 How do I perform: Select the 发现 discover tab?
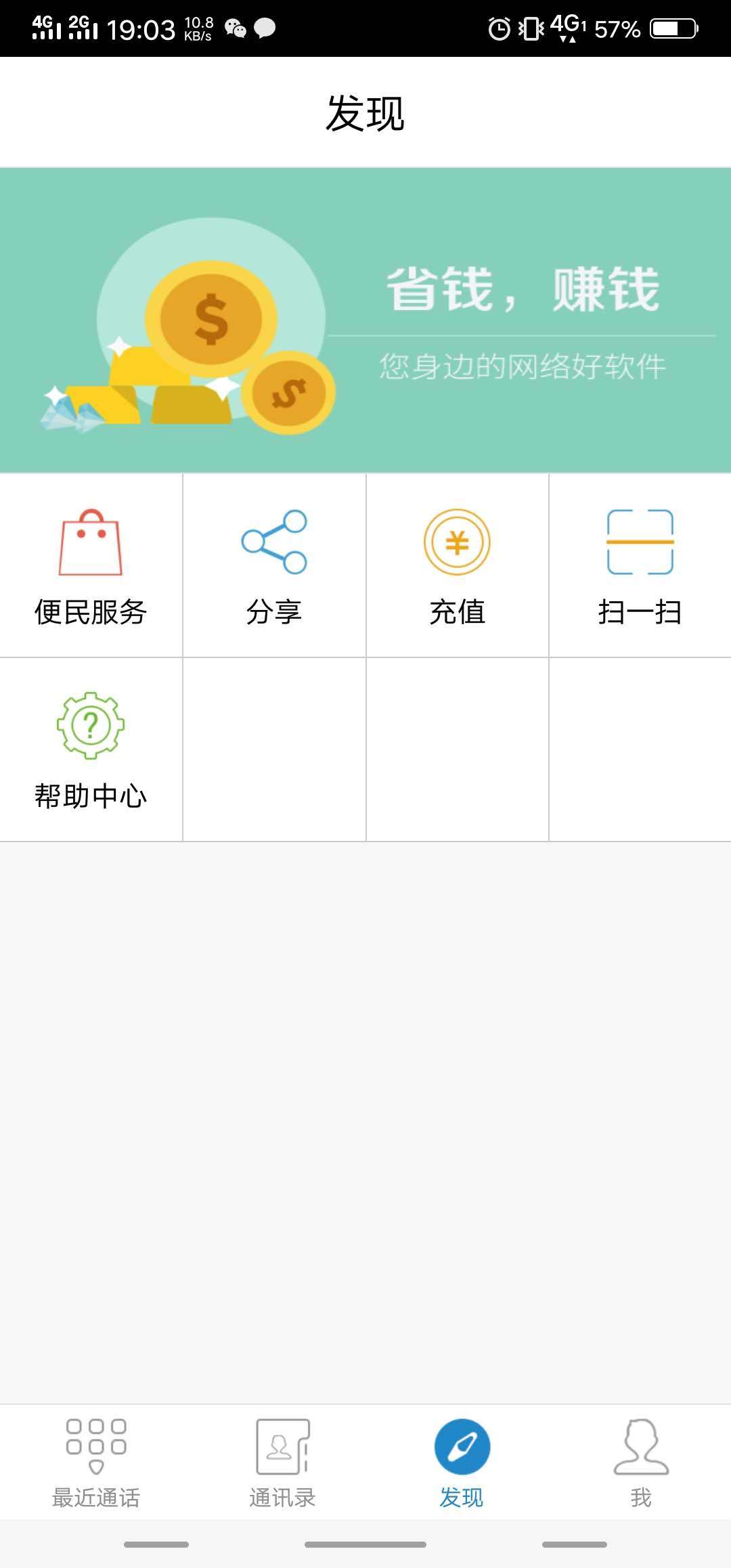coord(462,1462)
